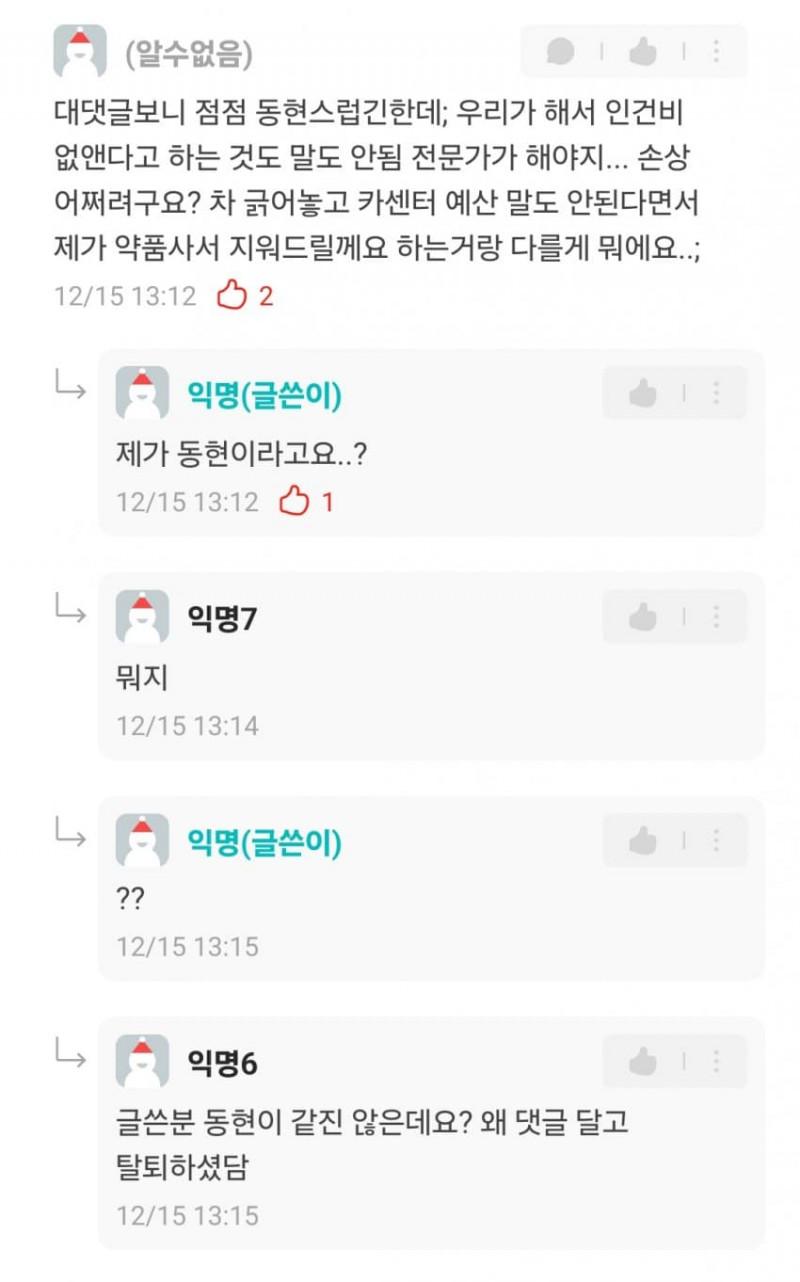Image resolution: width=800 pixels, height=1282 pixels.
Task: Give a thumbs up to 익명7's reply
Action: [x=642, y=617]
